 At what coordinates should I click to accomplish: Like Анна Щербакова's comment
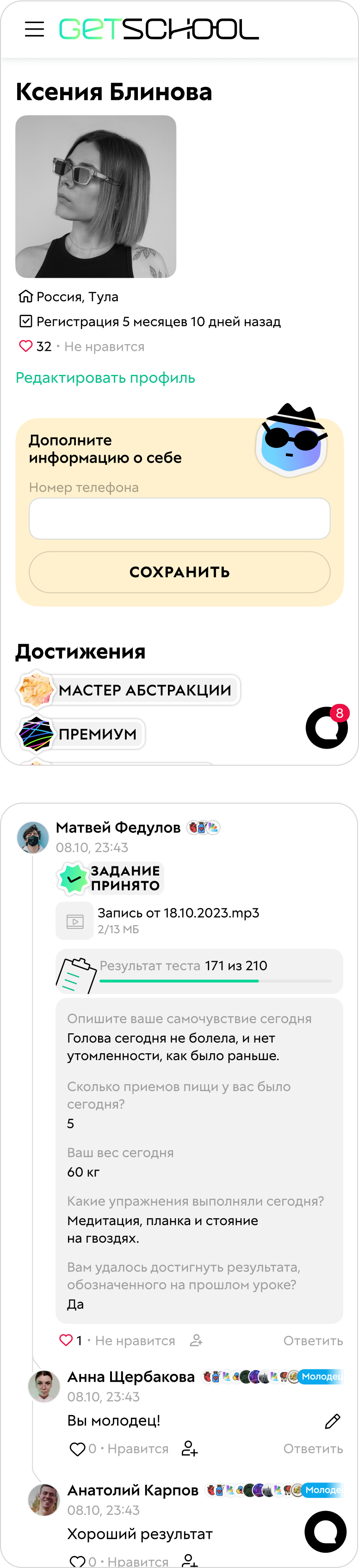point(77,1449)
